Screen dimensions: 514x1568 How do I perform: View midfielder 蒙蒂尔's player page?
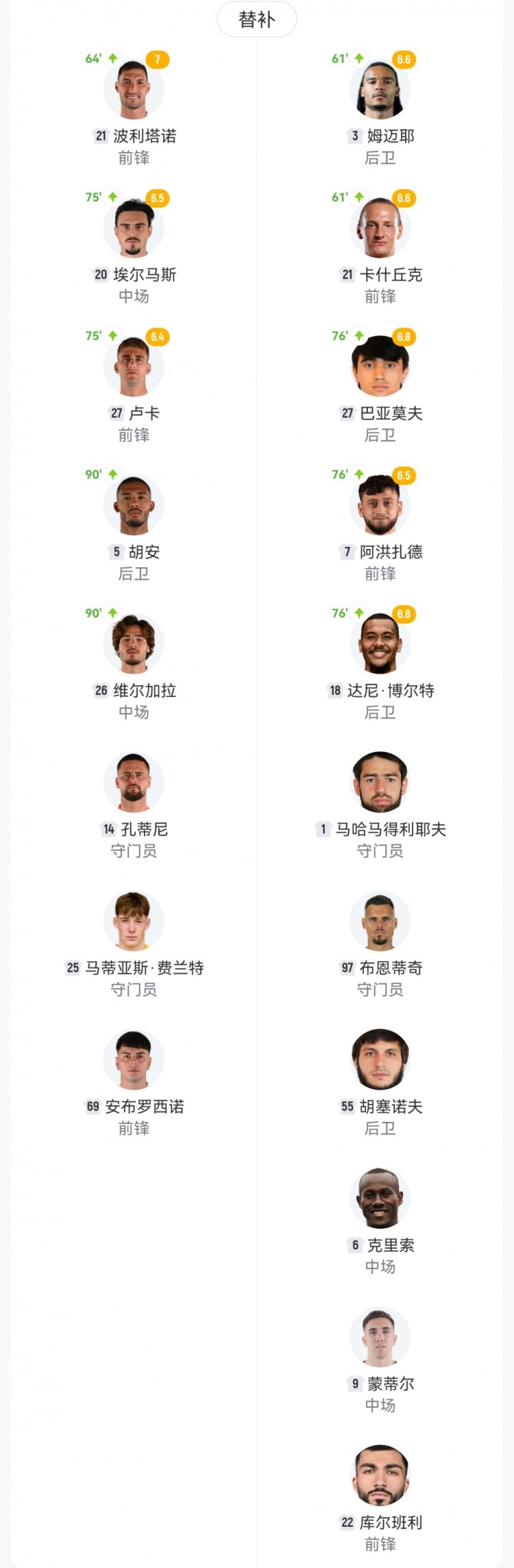click(380, 1336)
